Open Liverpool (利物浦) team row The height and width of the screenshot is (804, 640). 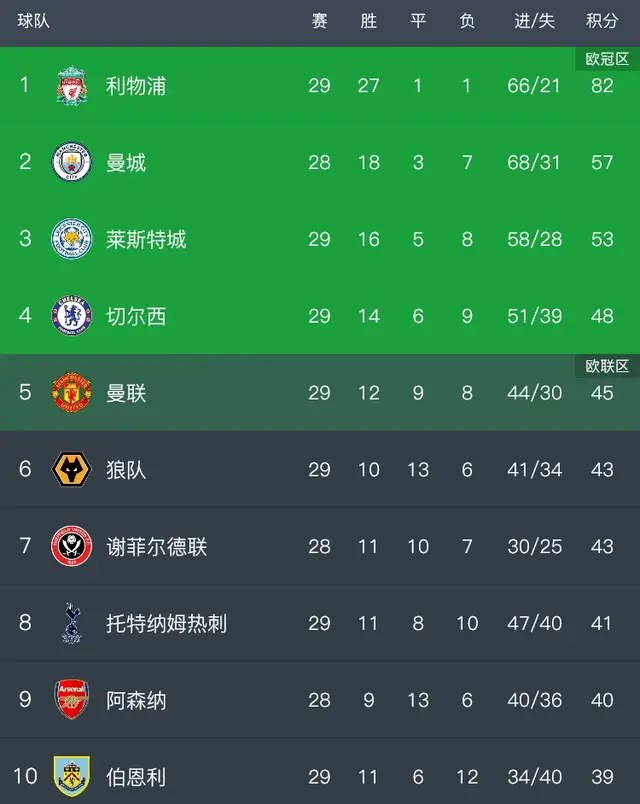click(136, 86)
